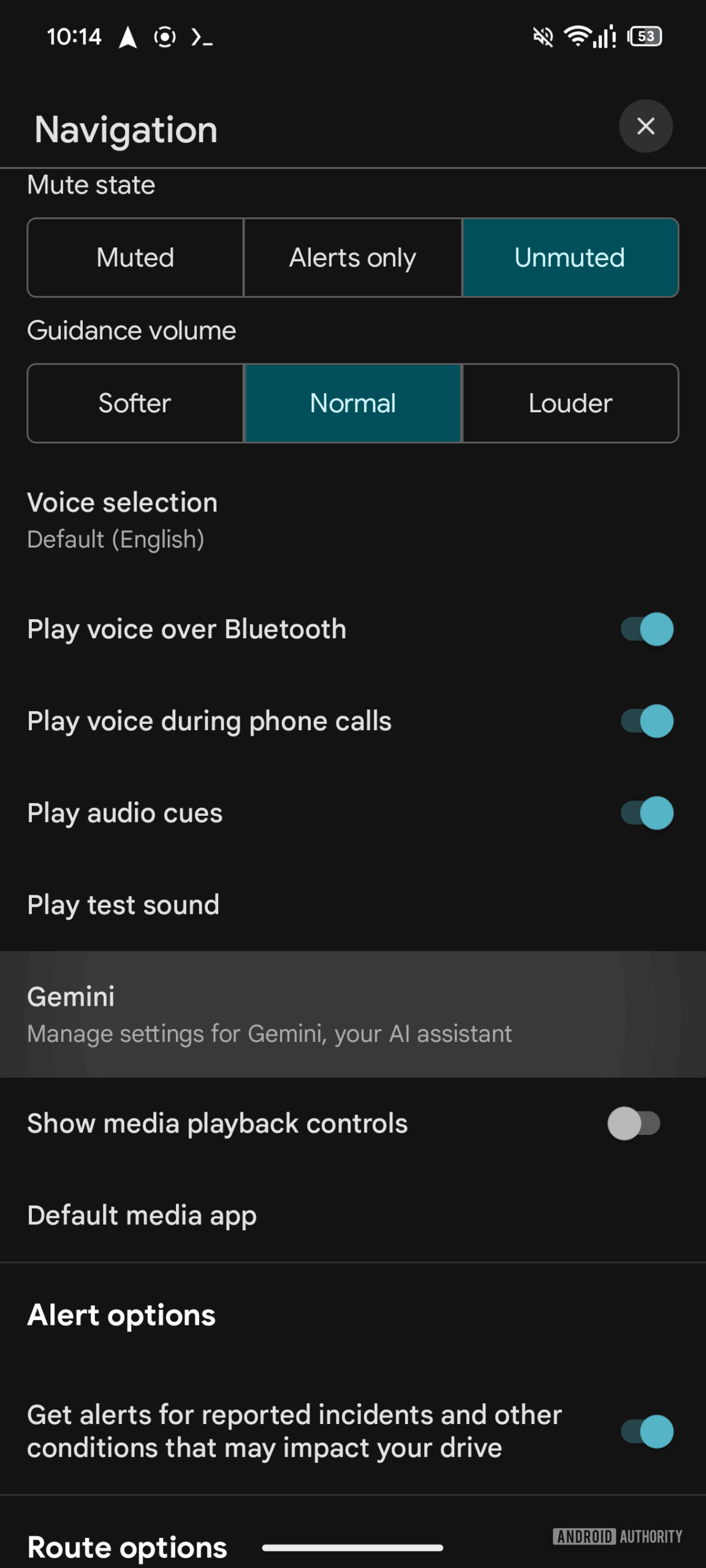
Task: Turn off Play voice during phone calls
Action: pyautogui.click(x=645, y=721)
